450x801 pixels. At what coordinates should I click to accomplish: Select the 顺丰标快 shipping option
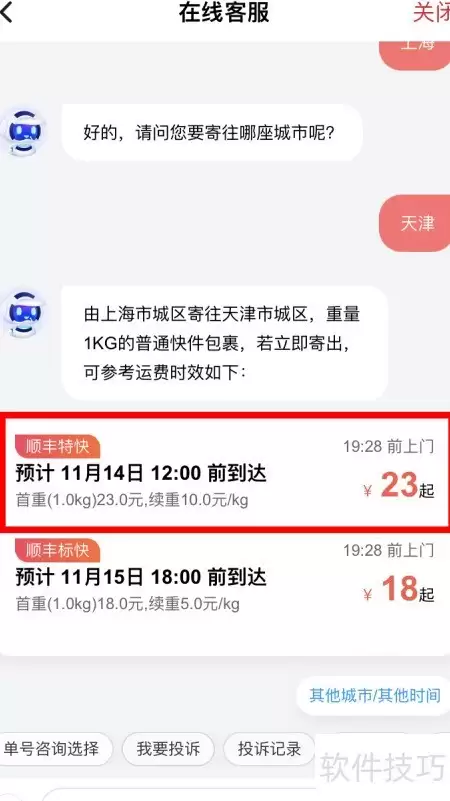pyautogui.click(x=225, y=578)
